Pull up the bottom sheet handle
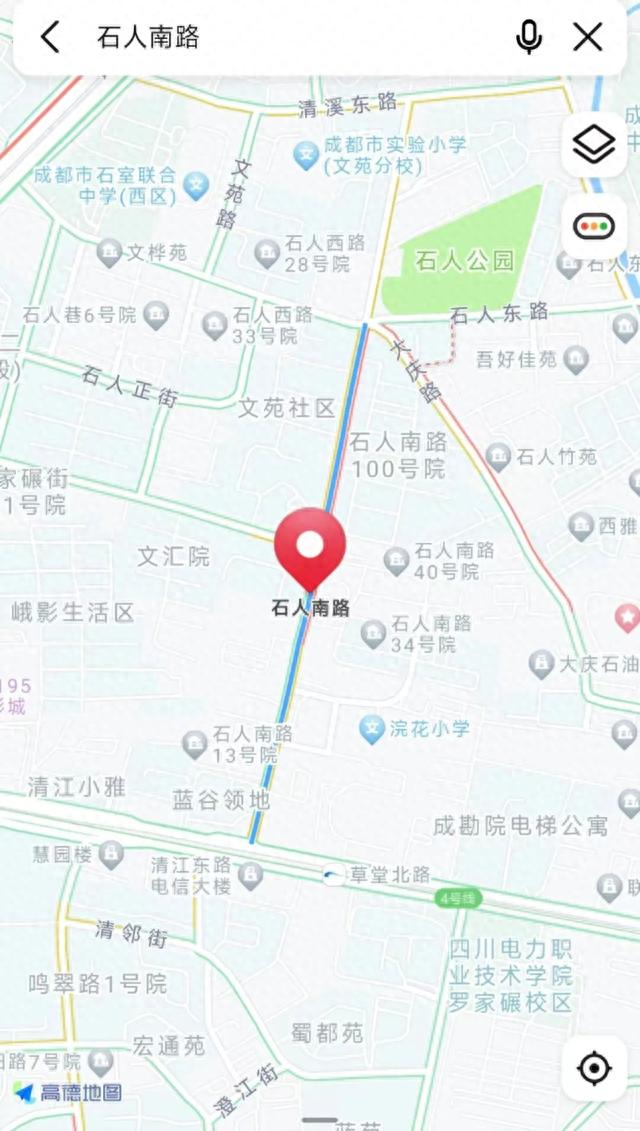 [x=320, y=1120]
